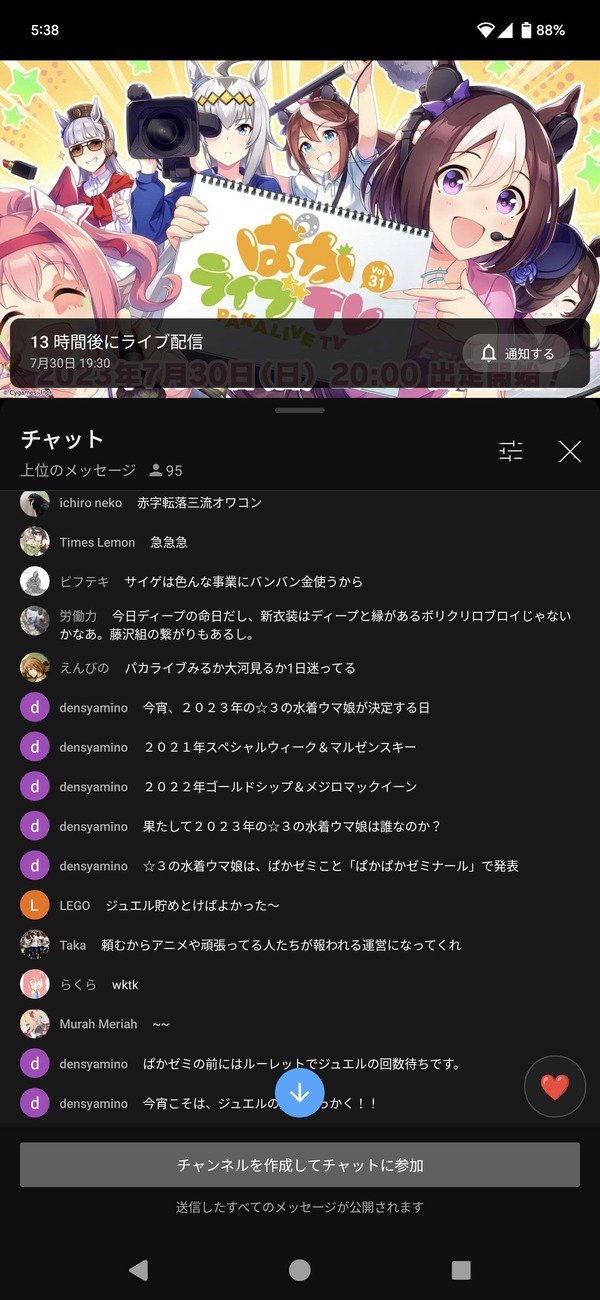Open the 上位のメッセージ chat mode selector
Screen dimensions: 600x1300
pyautogui.click(x=78, y=471)
